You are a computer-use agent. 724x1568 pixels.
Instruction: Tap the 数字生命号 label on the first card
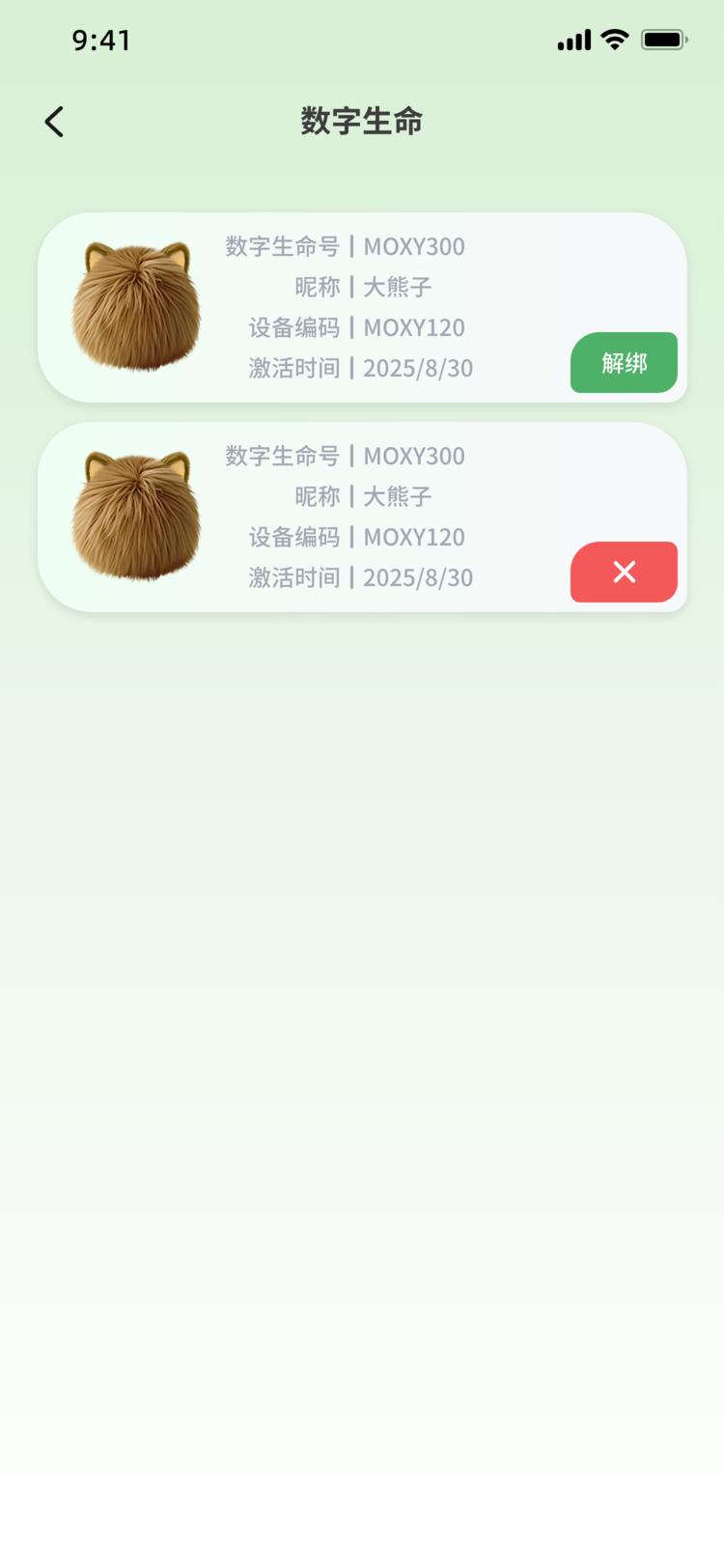click(282, 247)
